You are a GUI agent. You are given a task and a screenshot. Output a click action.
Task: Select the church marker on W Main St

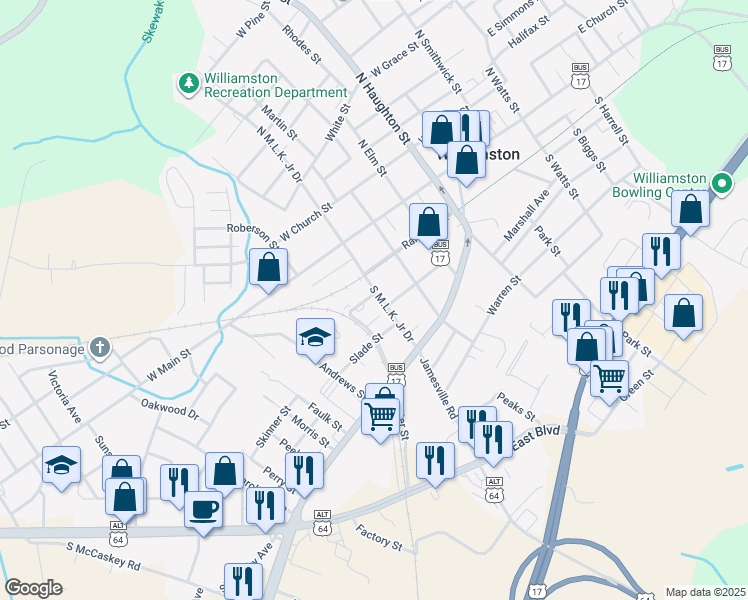[99, 347]
